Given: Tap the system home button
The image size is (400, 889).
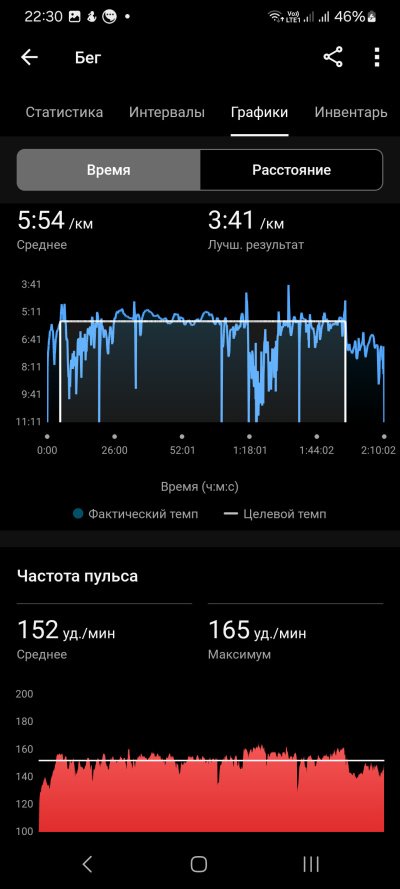Looking at the screenshot, I should (x=199, y=863).
